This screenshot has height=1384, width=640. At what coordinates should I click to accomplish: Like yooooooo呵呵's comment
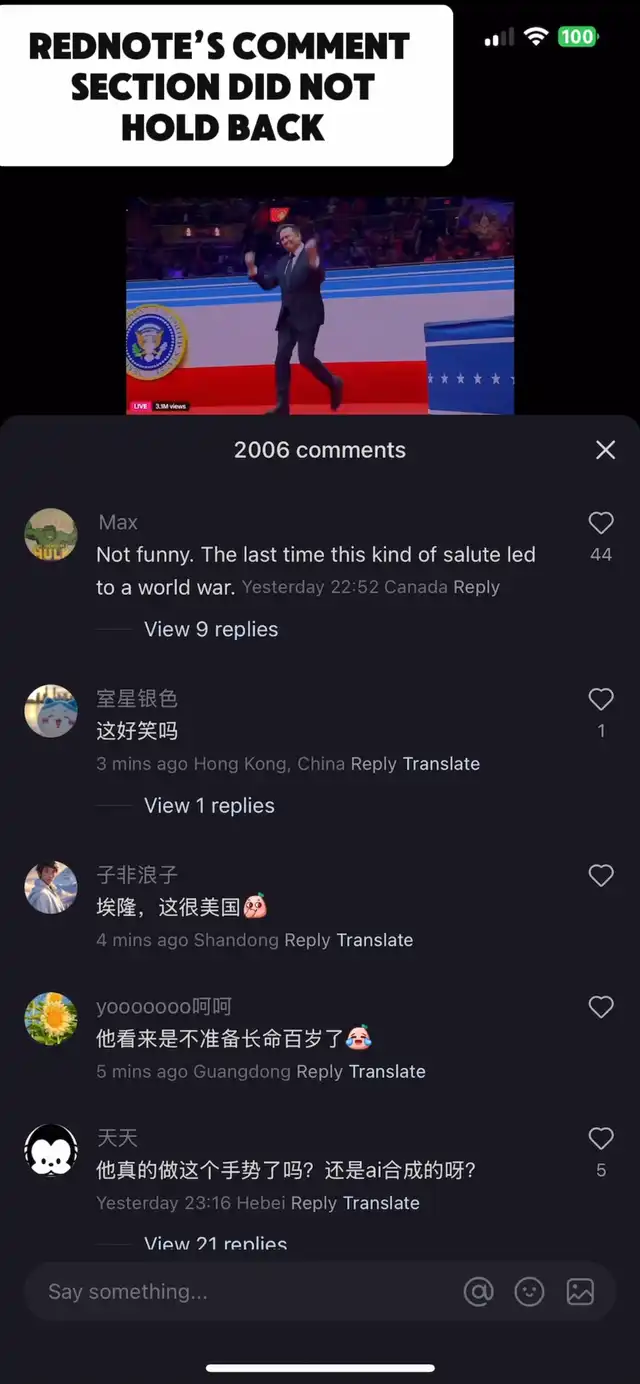(x=601, y=1007)
